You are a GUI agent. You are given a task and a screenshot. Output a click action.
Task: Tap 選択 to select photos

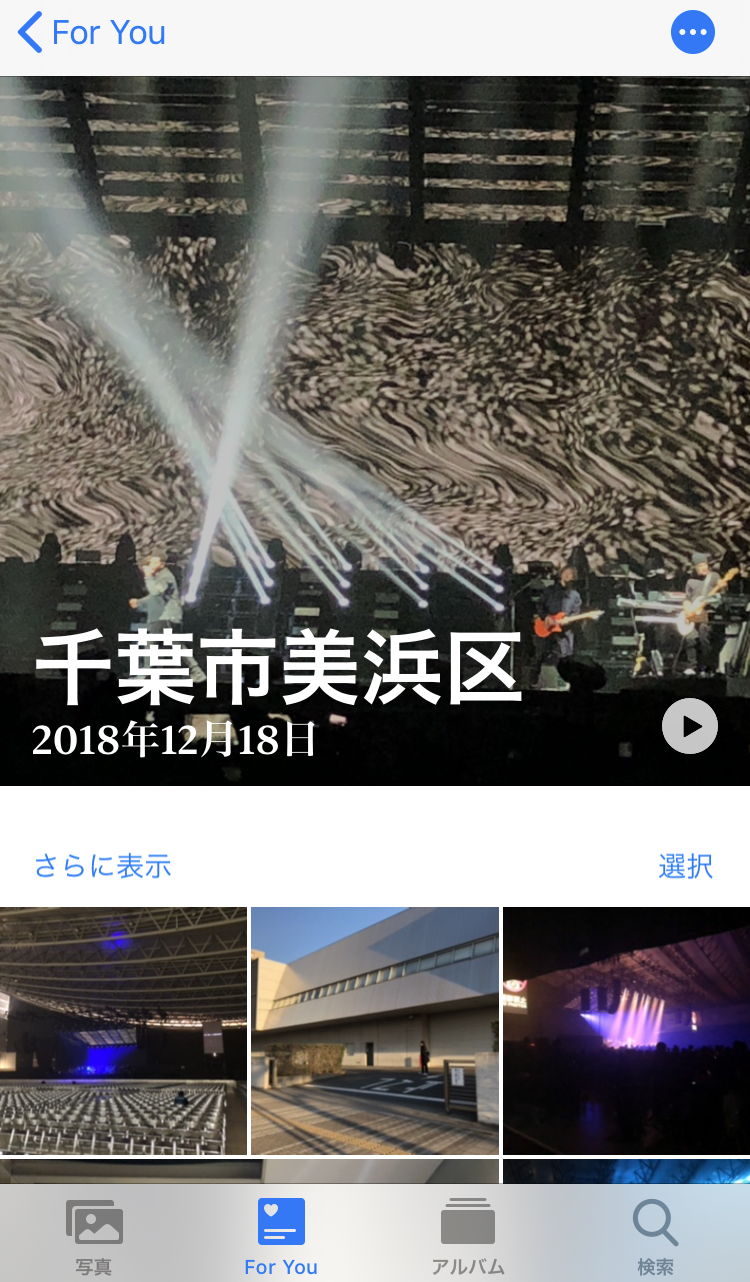pos(685,866)
